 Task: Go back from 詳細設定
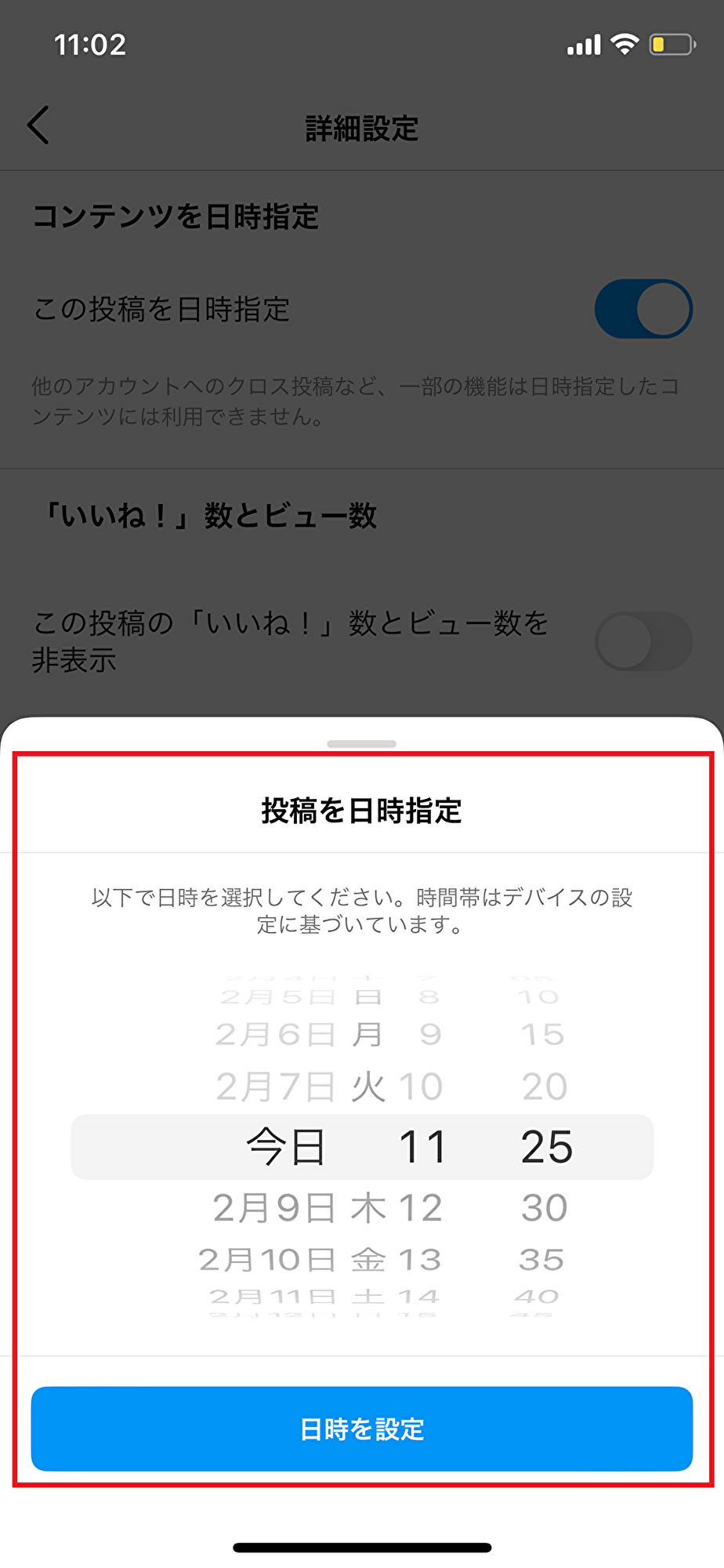tap(38, 125)
